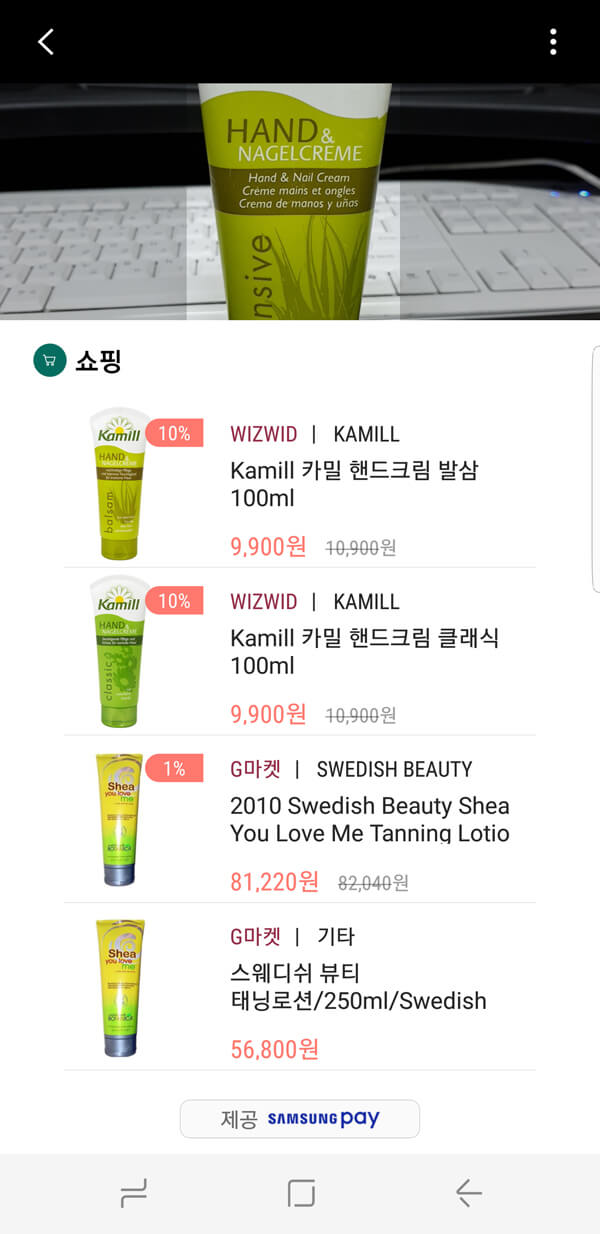Image resolution: width=600 pixels, height=1234 pixels.
Task: Tap the 제공 Samsung Pay button
Action: point(300,1118)
